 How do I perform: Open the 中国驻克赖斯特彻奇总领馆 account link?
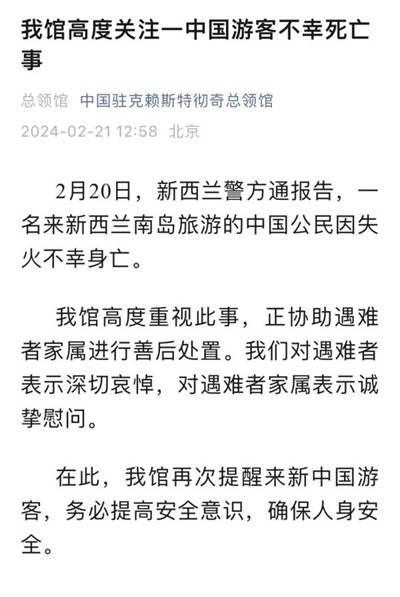[x=177, y=101]
